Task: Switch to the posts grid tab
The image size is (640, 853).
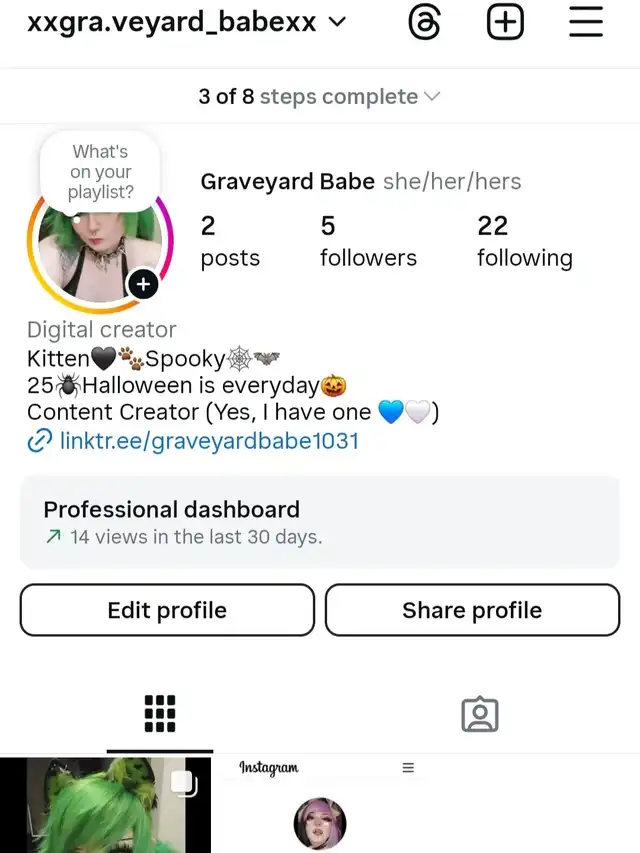Action: coord(160,714)
